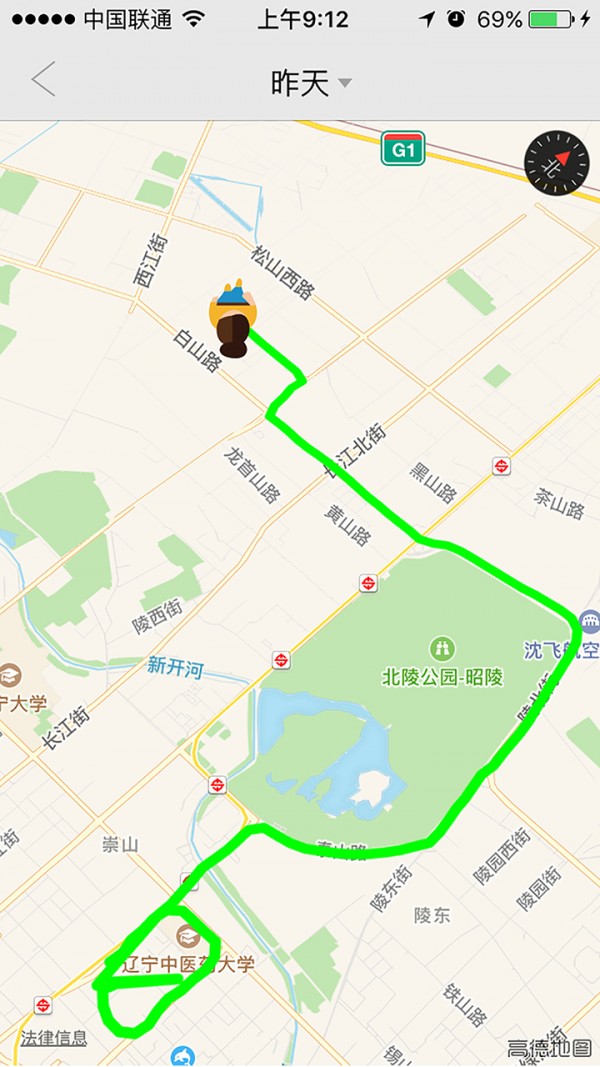The image size is (600, 1067).
Task: Open the 昨天 date dropdown
Action: coord(311,83)
